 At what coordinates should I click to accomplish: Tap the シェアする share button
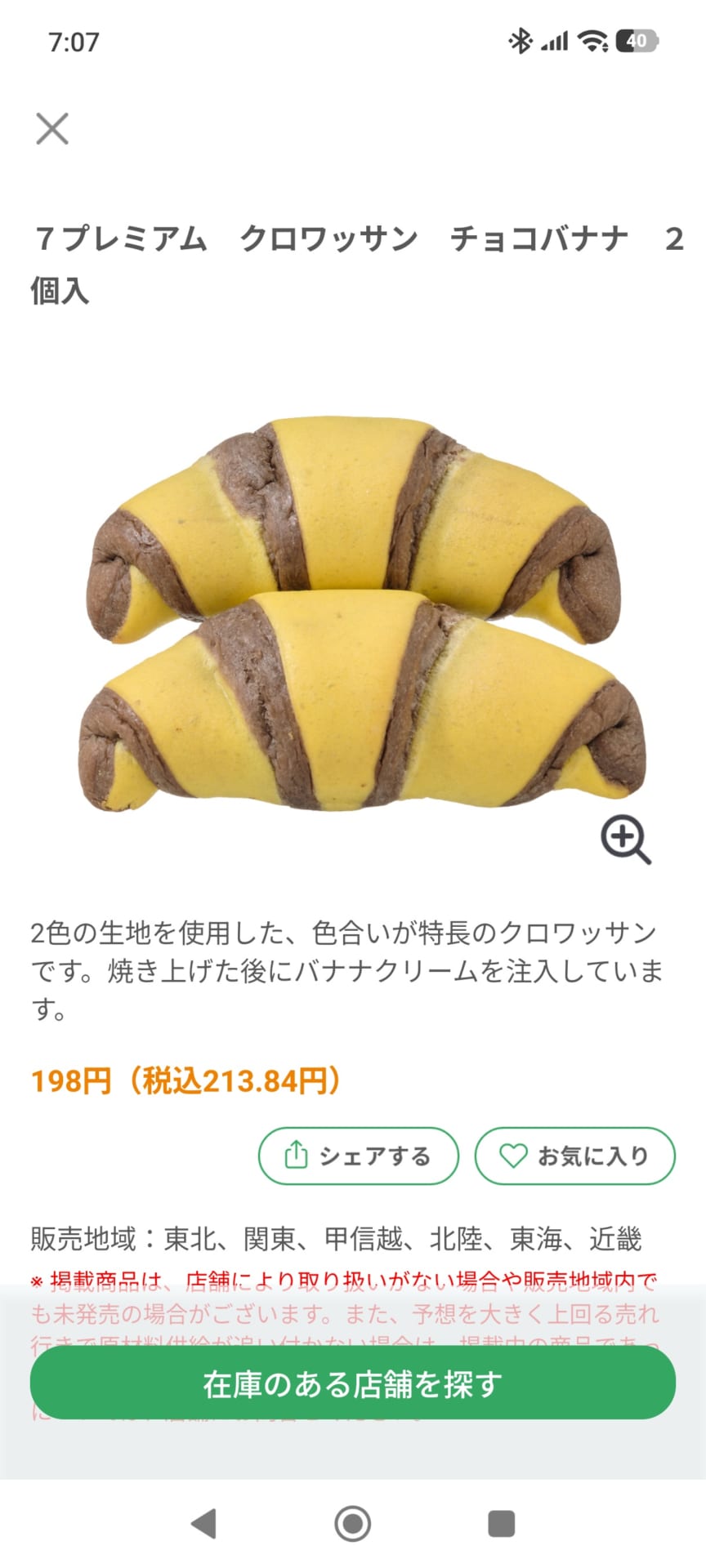tap(358, 1156)
